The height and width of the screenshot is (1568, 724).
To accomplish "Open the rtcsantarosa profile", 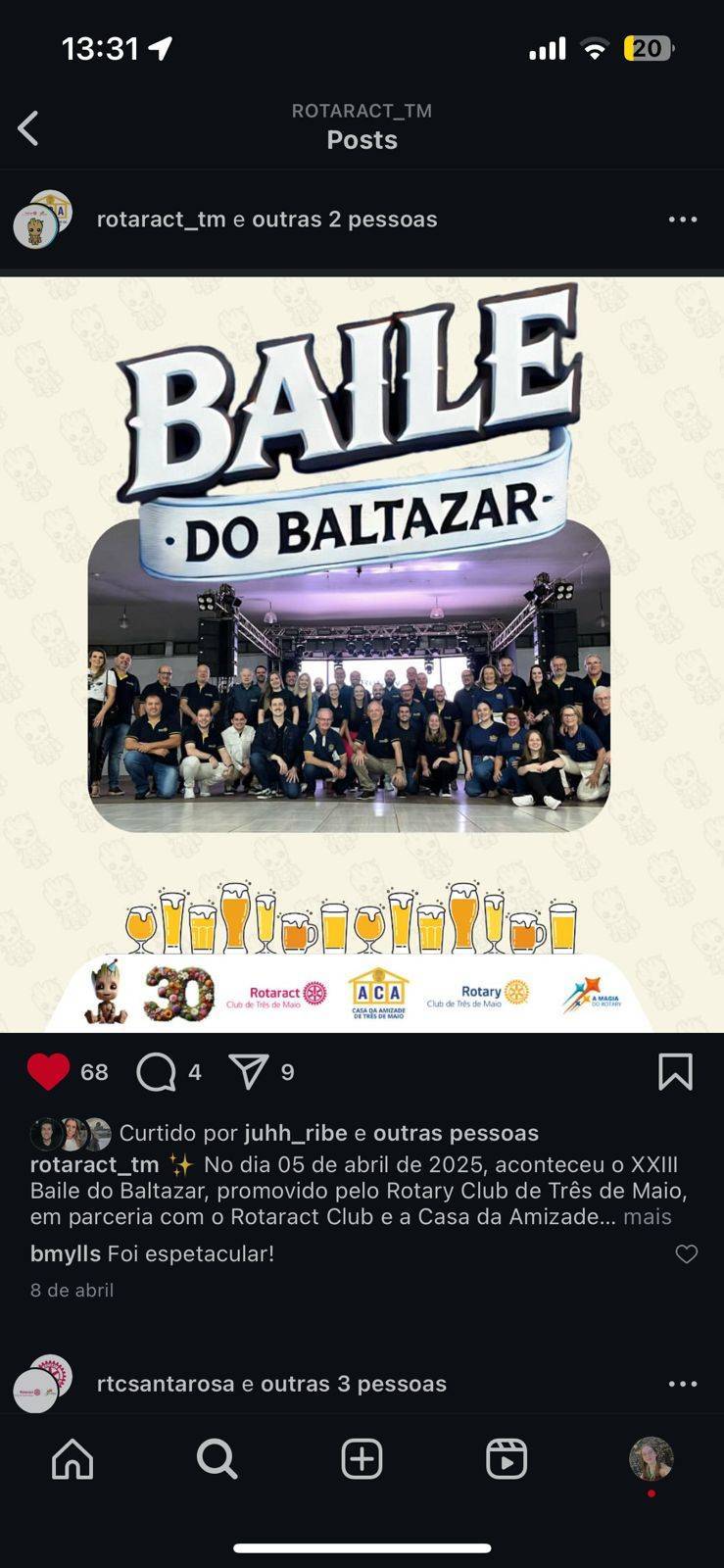I will 166,1384.
